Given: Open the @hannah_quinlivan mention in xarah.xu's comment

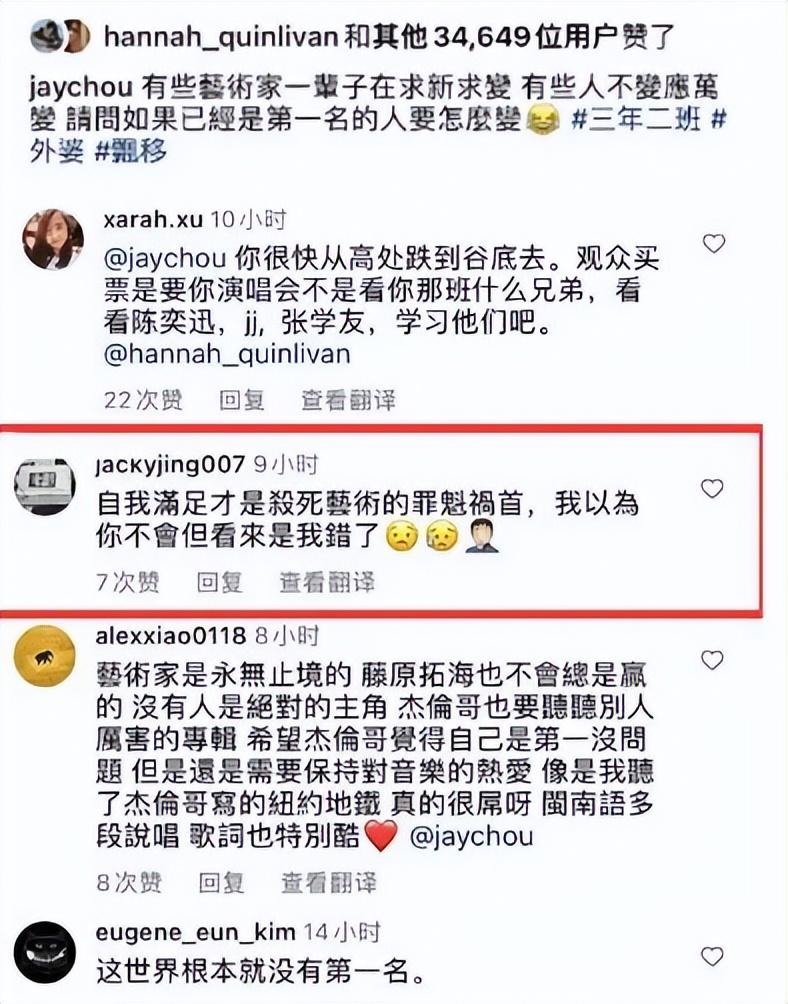Looking at the screenshot, I should coord(226,355).
